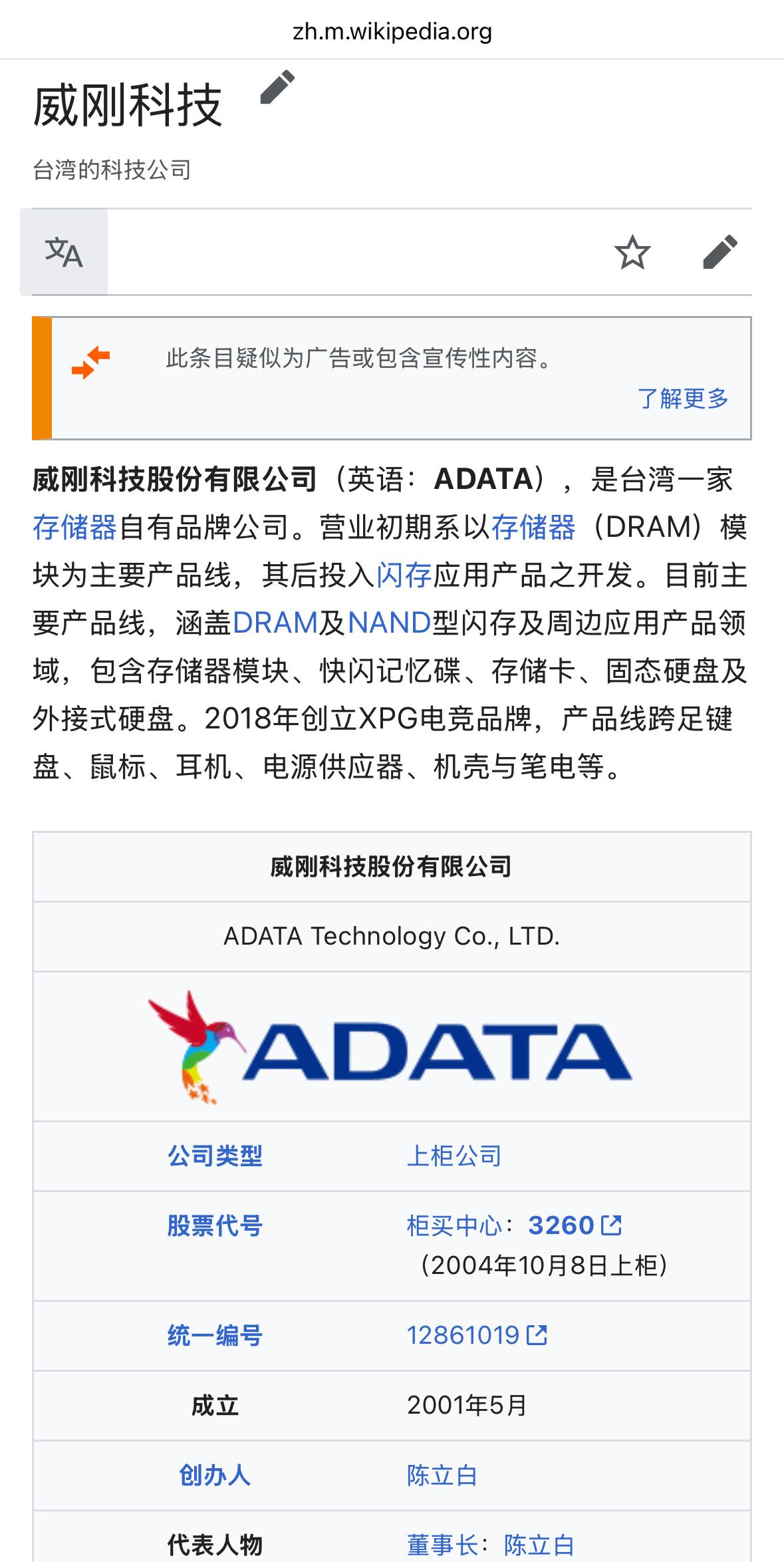Open the 创办人 label link
The image size is (784, 1562).
tap(215, 1476)
